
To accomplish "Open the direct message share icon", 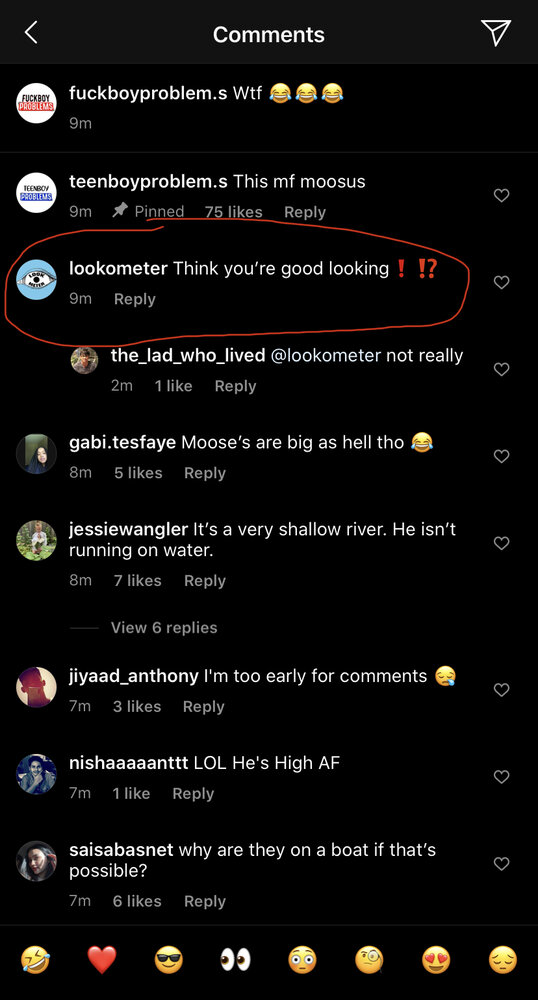I will coord(495,33).
